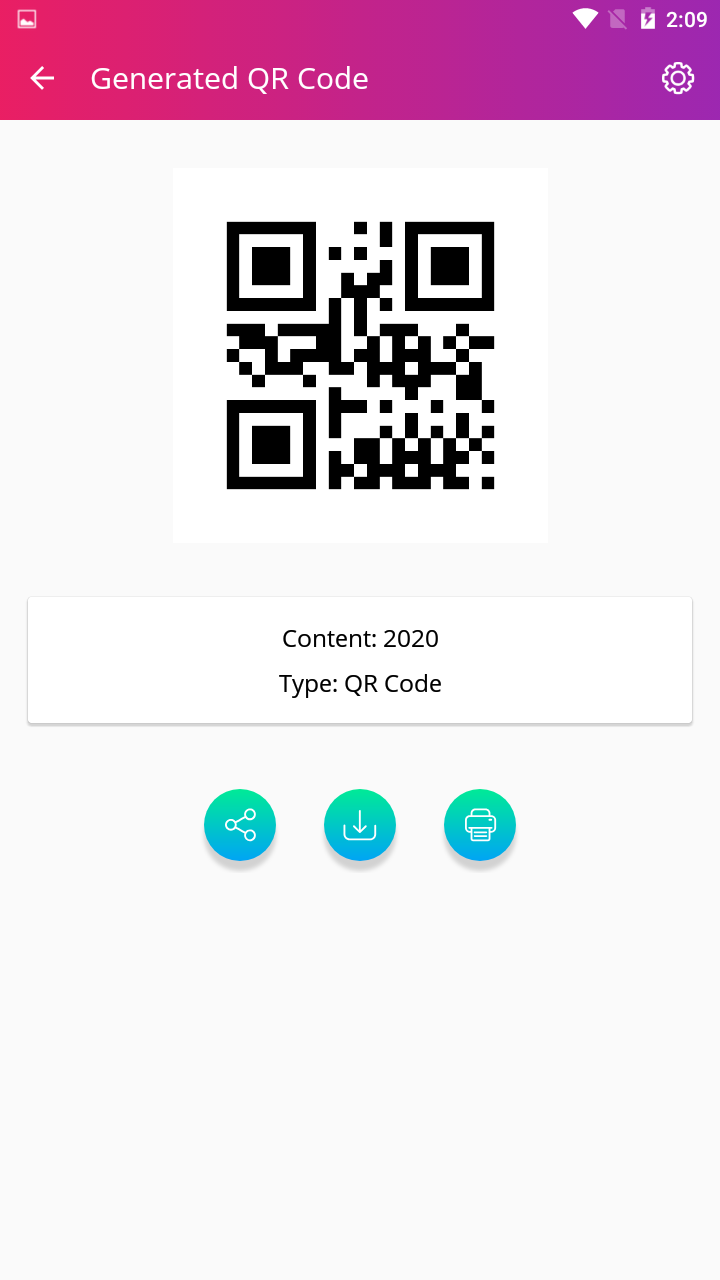Select the text 'Type: QR Code'
Viewport: 720px width, 1280px height.
pos(360,683)
